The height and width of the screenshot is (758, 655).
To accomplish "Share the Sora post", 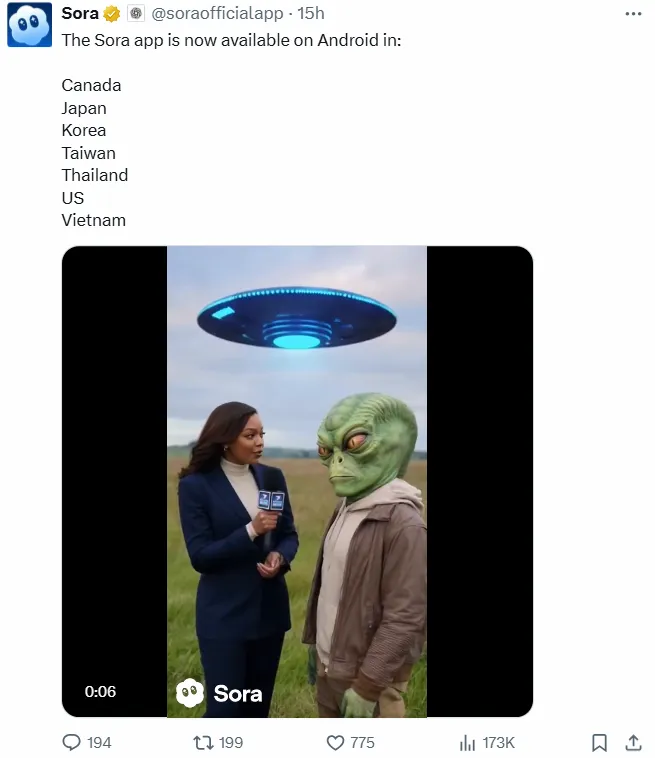I will coord(632,742).
